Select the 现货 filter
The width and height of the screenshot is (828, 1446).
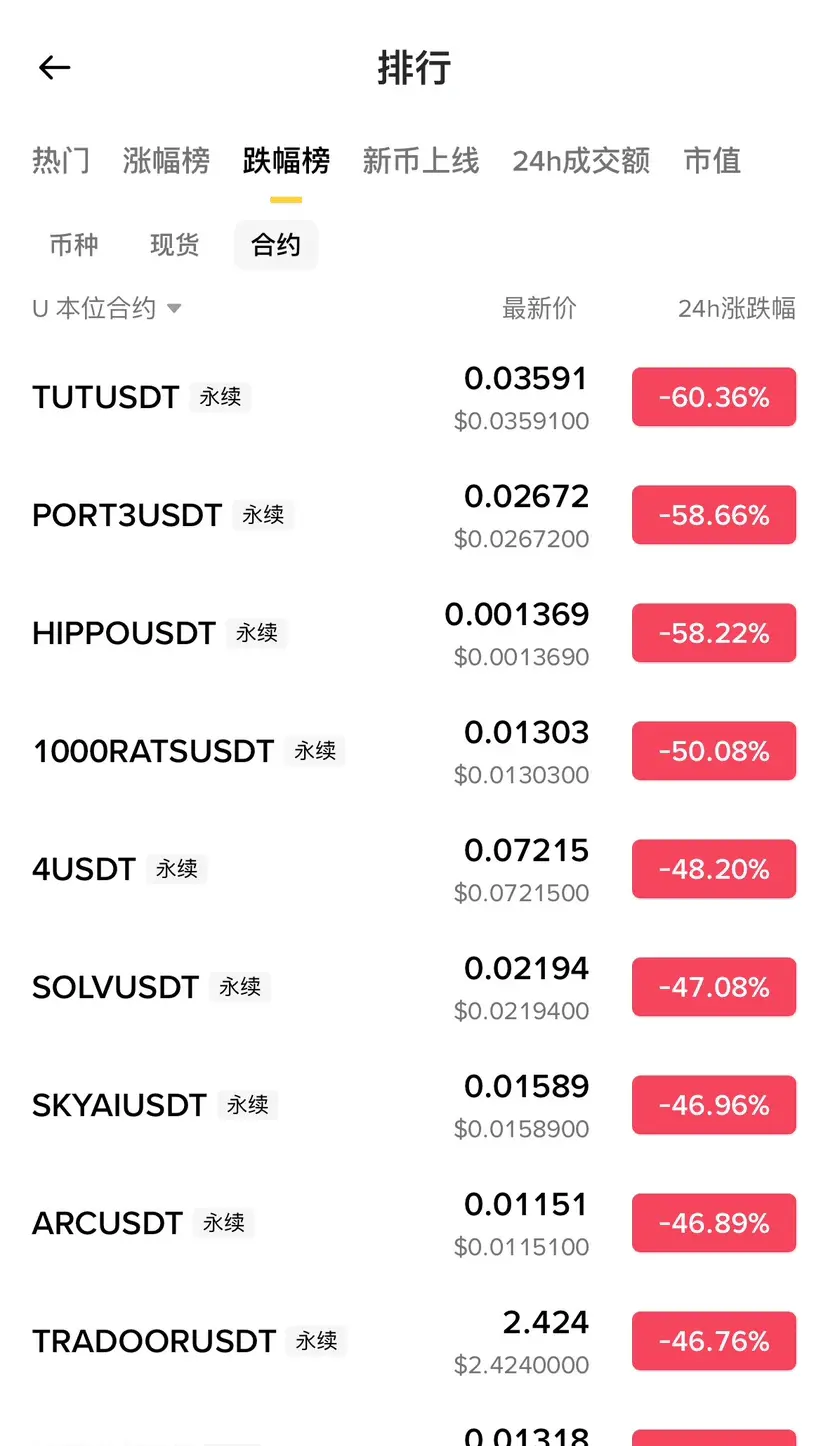(175, 245)
